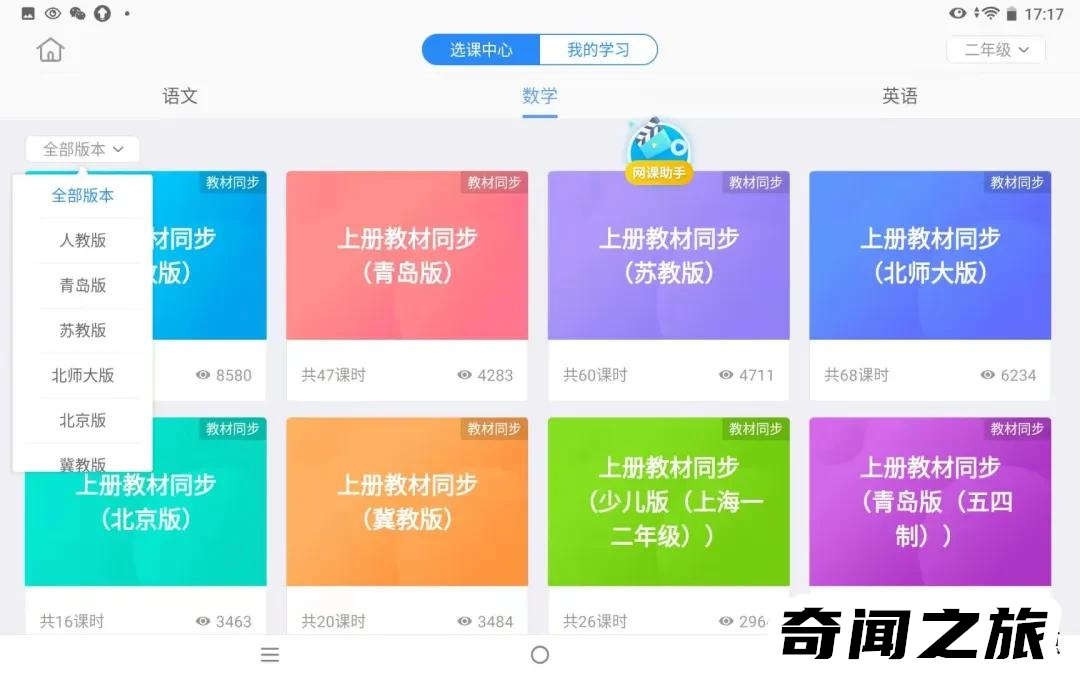
Task: Choose 青岛版 from the version list
Action: pos(83,285)
